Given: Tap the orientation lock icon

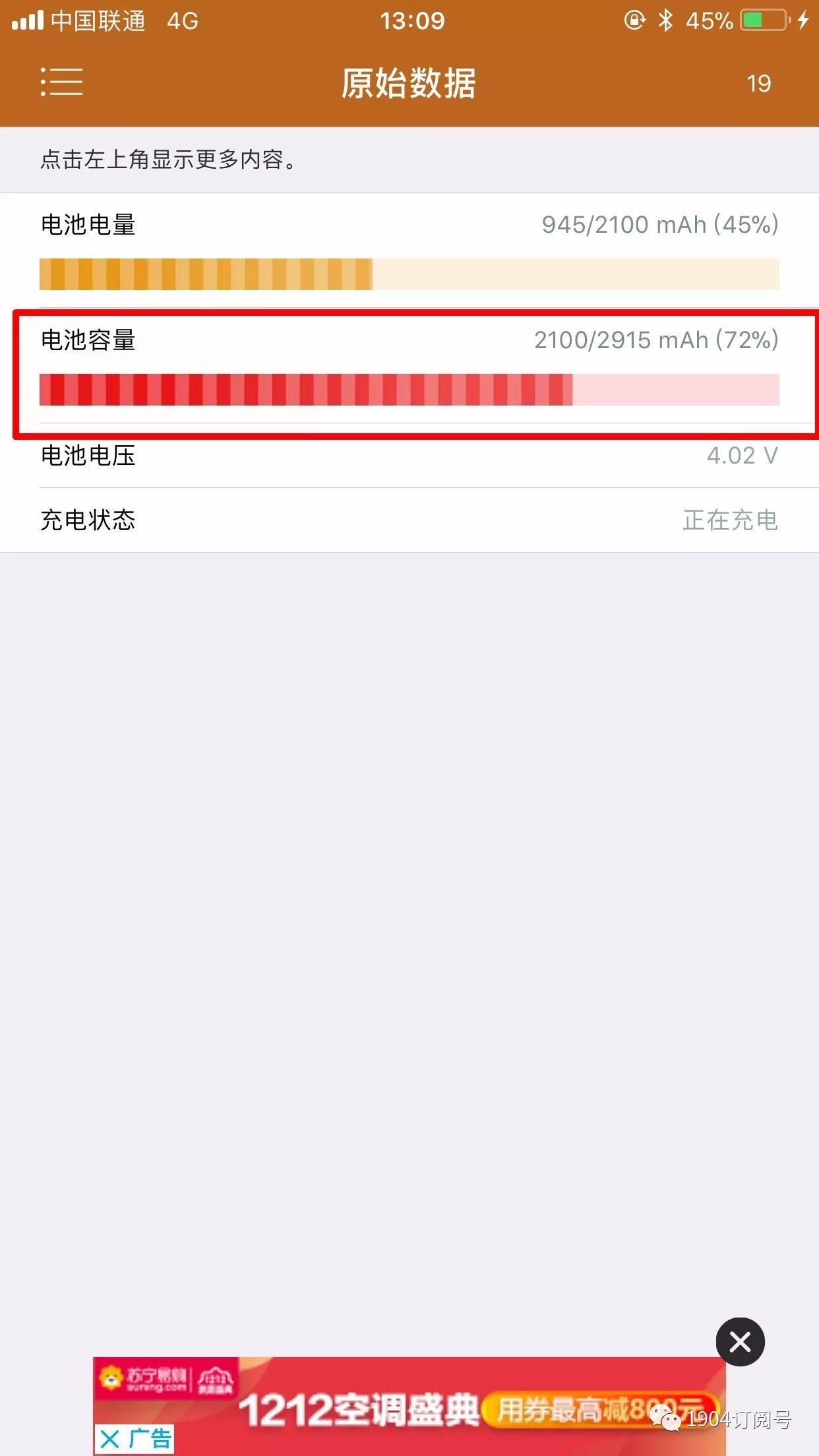Looking at the screenshot, I should (634, 21).
